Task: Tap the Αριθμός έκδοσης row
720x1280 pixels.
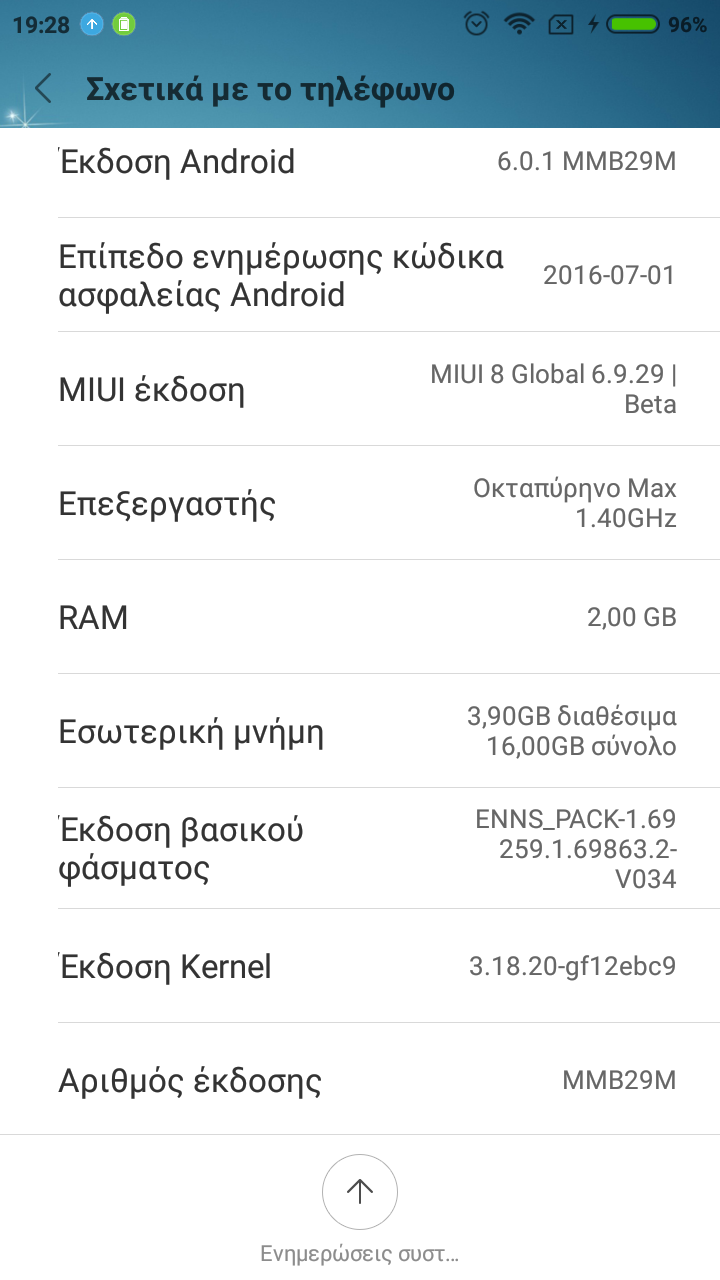Action: tap(360, 1080)
